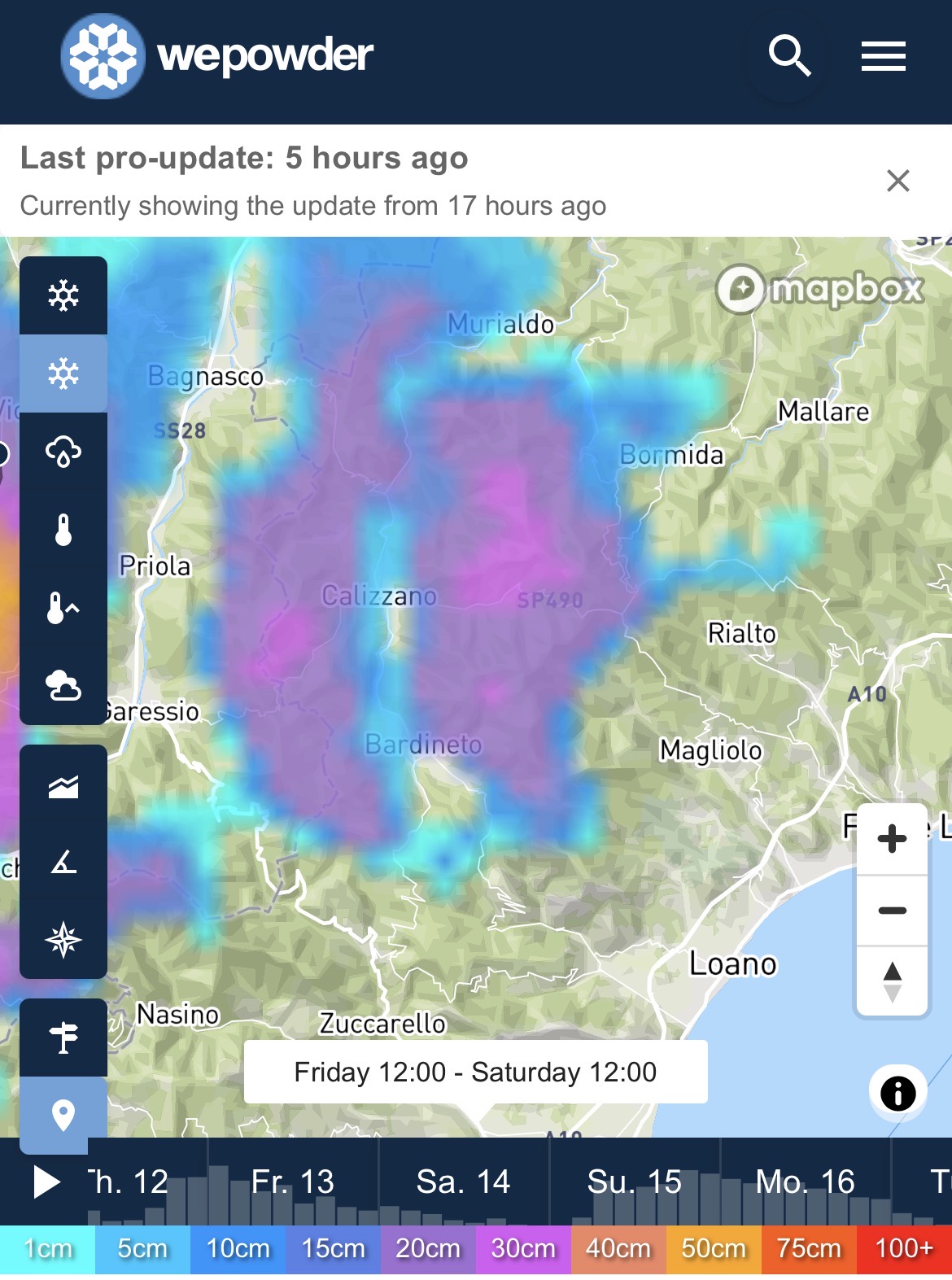Go to the wepowder home logo
The image size is (952, 1280).
(217, 56)
